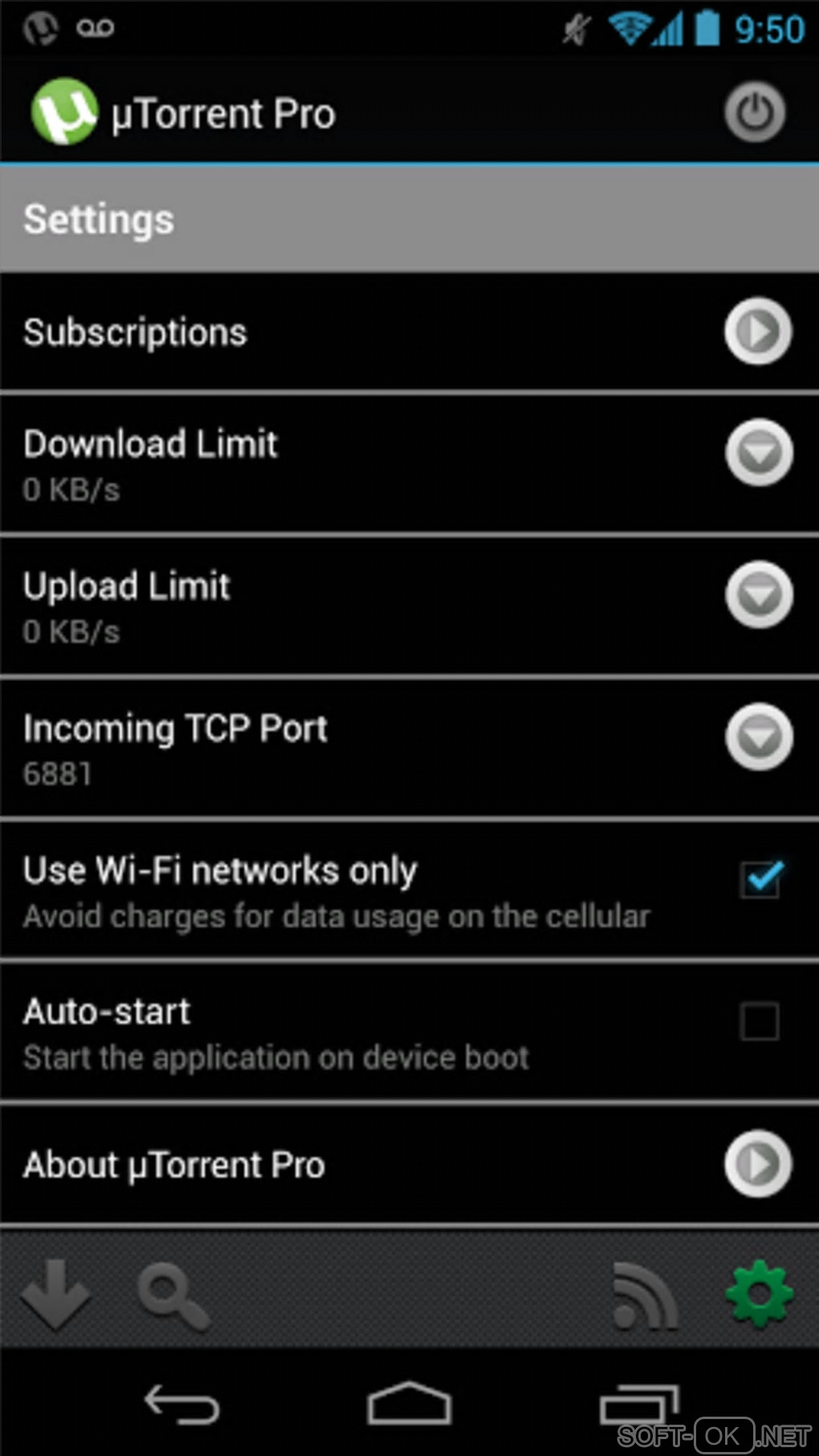Image resolution: width=819 pixels, height=1456 pixels.
Task: Uncheck Use Wi-Fi networks only
Action: pyautogui.click(x=760, y=879)
